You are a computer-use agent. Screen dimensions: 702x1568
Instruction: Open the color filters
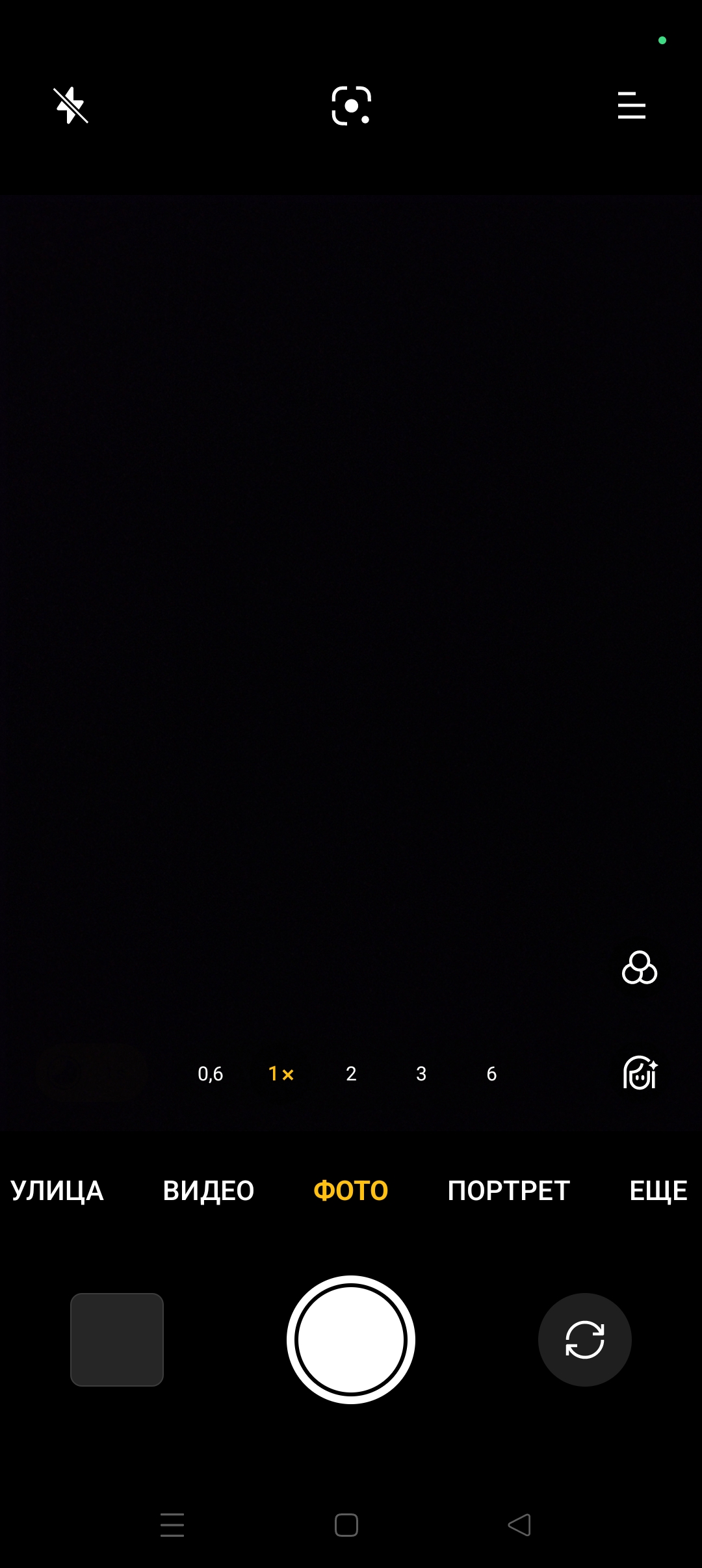pos(640,968)
